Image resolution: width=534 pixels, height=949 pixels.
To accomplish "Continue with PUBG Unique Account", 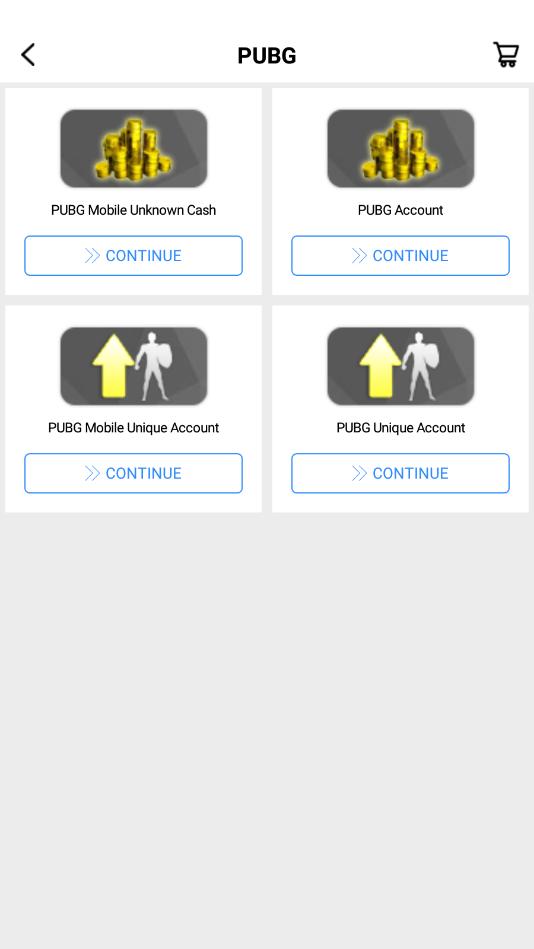I will (x=400, y=473).
